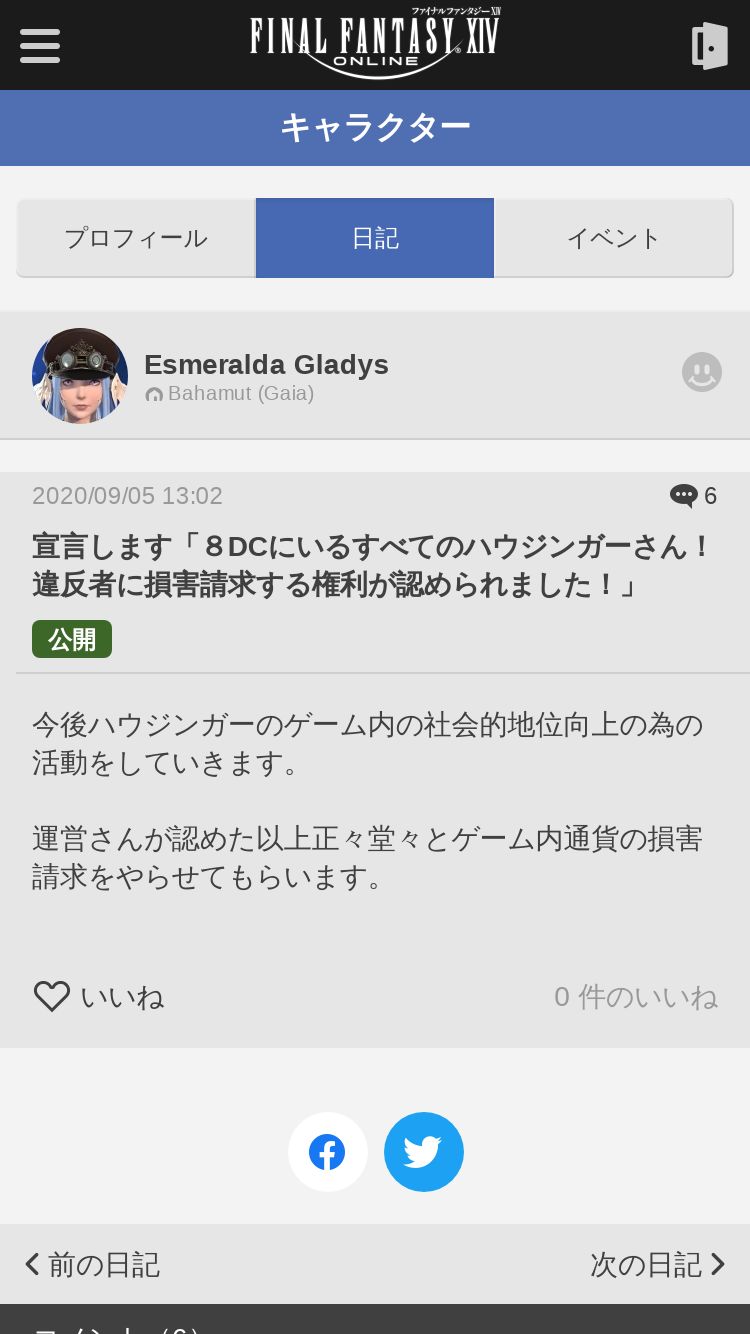The image size is (750, 1334).
Task: Tap the login door icon
Action: (x=710, y=45)
